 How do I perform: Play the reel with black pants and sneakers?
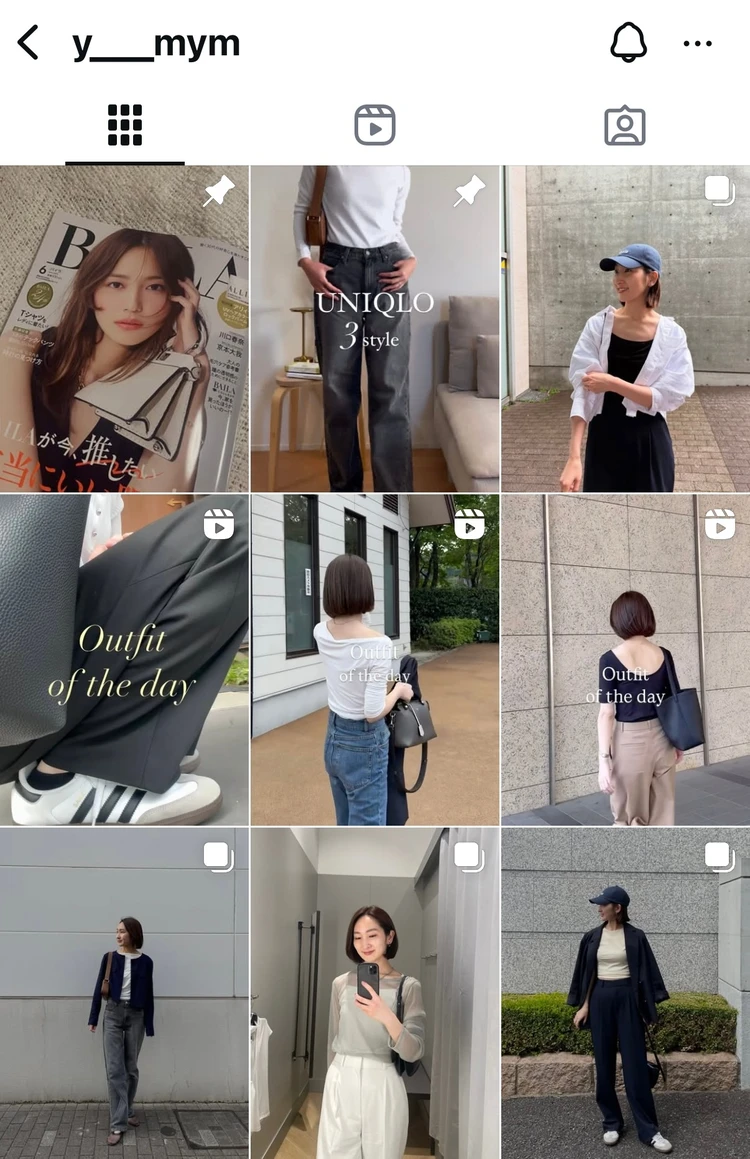click(x=124, y=660)
